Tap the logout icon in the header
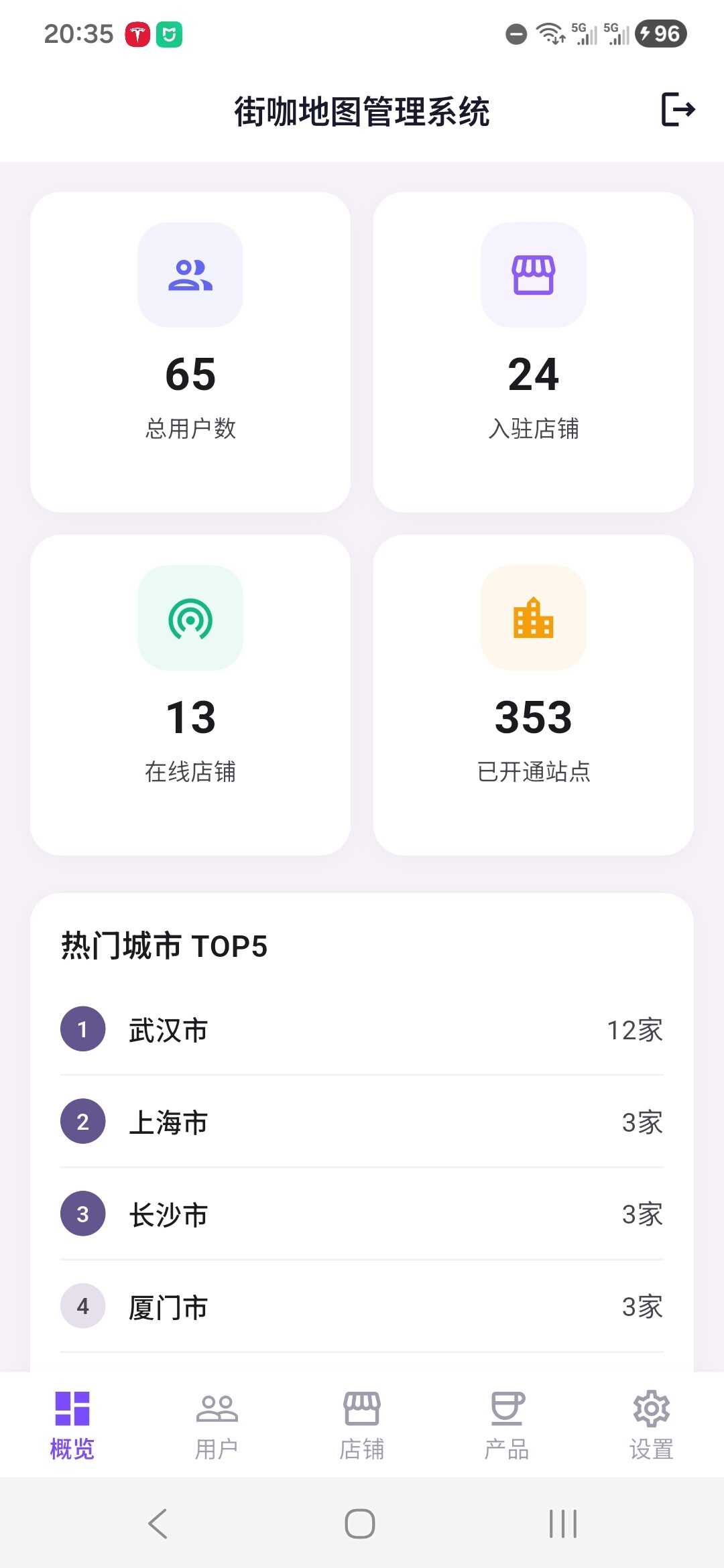 coord(678,110)
